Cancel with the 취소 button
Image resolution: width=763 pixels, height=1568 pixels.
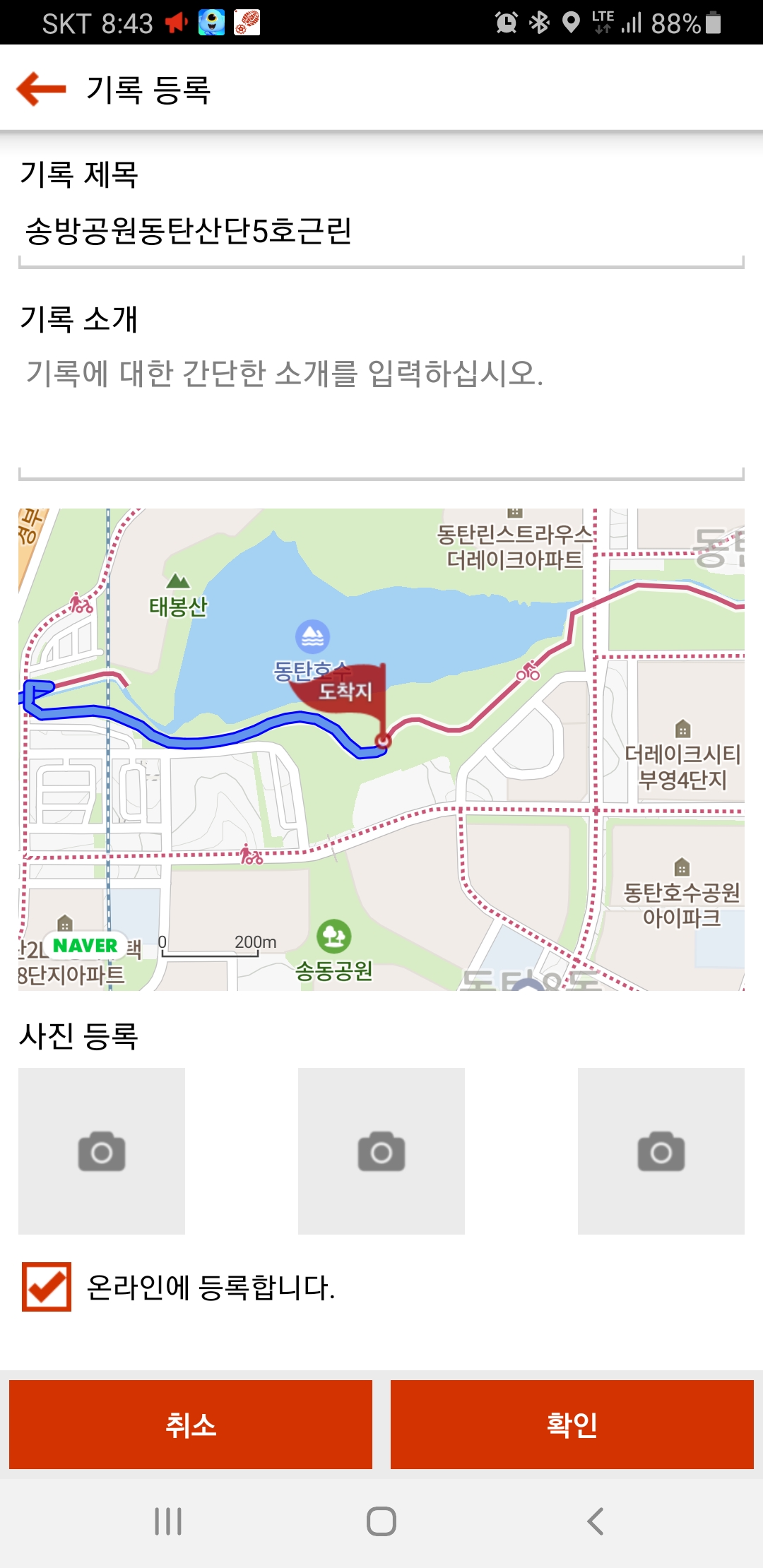(x=191, y=1425)
